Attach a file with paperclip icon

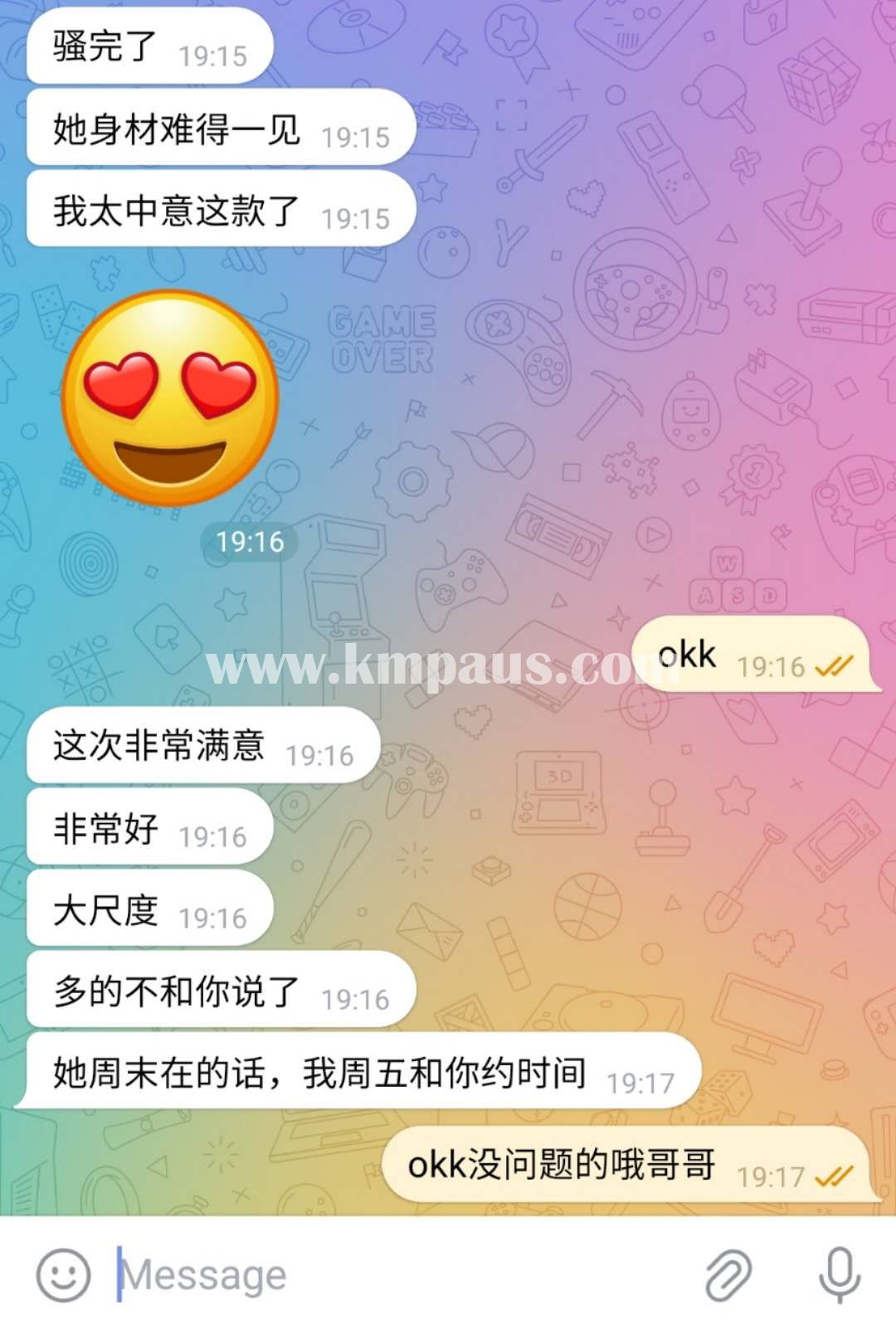728,1274
